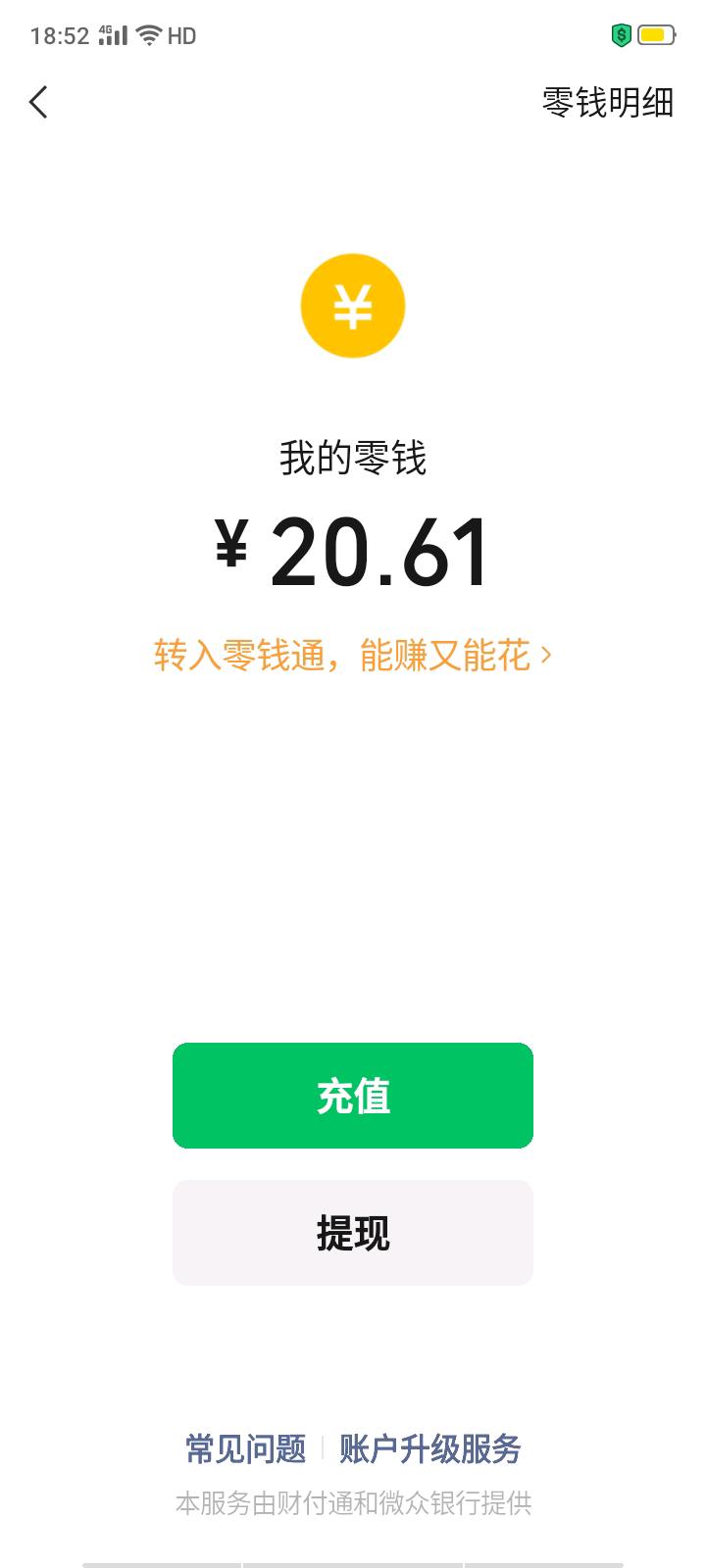
Task: Open 账户升级服务 account upgrade service
Action: tap(430, 1447)
